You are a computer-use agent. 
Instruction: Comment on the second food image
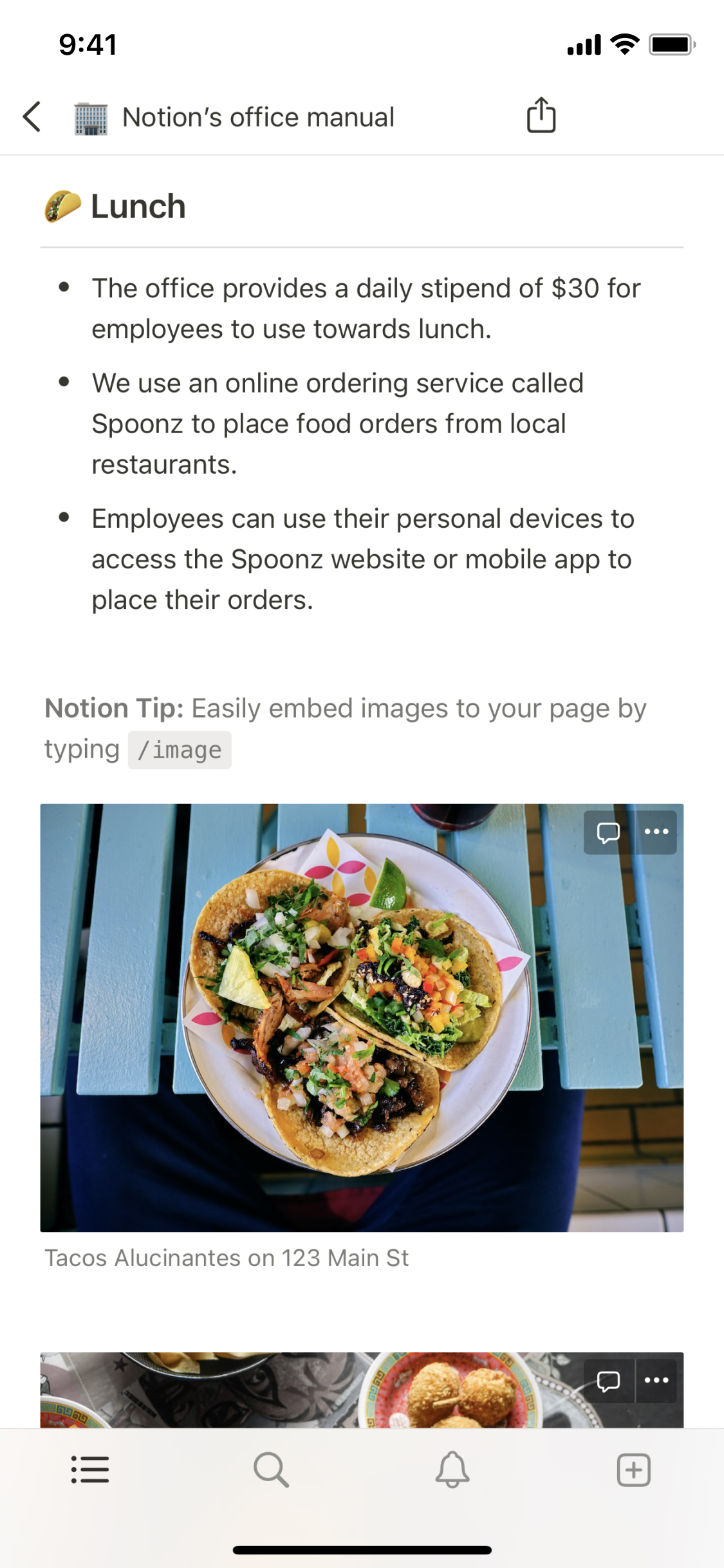coord(608,1381)
